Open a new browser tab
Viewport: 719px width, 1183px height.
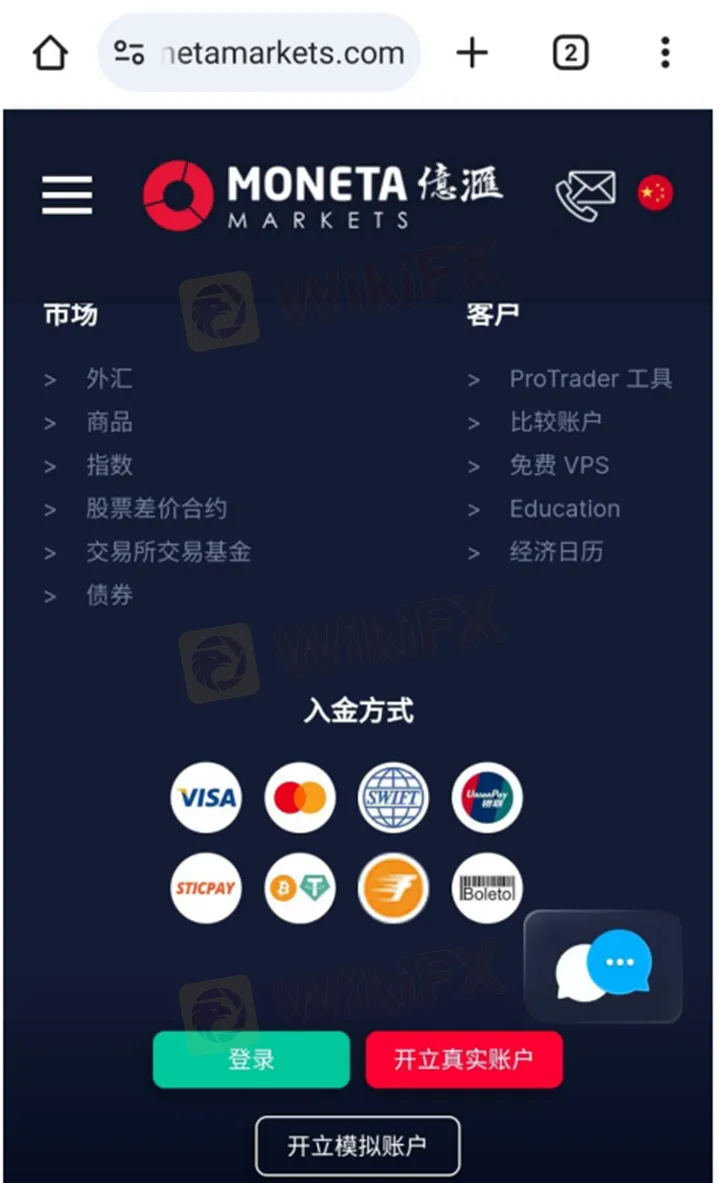472,53
